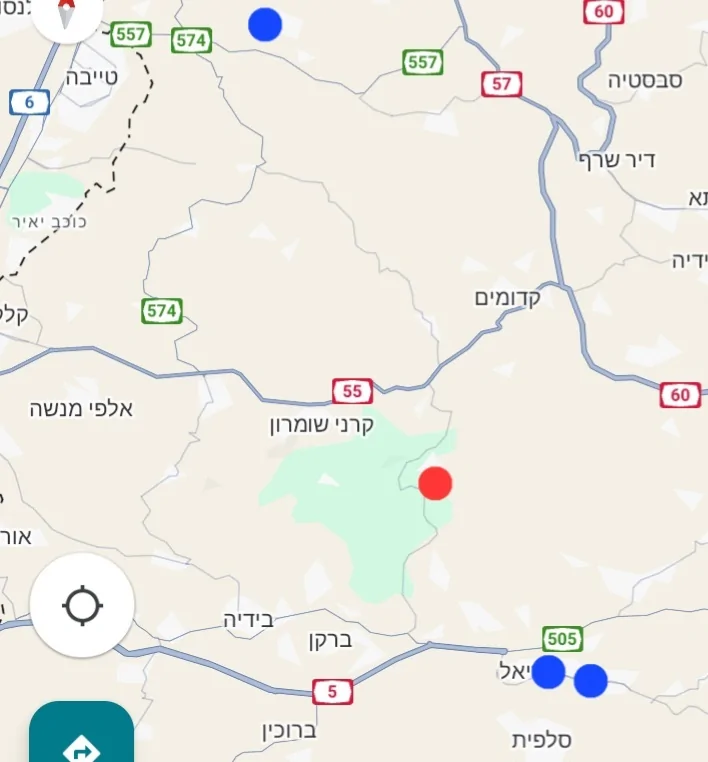Select the blue marker beside the 574 sign
The image size is (708, 762).
[265, 24]
